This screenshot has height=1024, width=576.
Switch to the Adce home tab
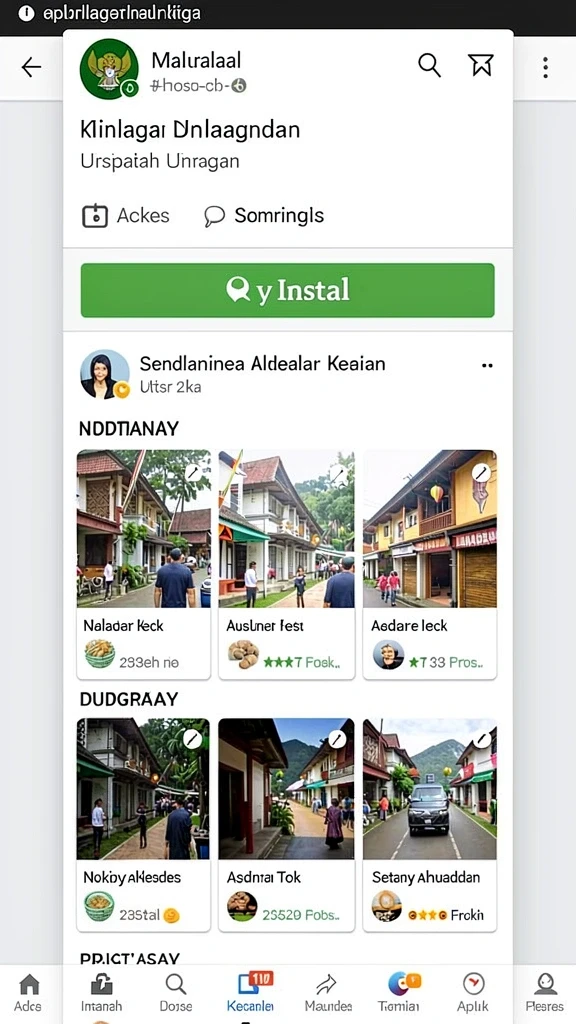tap(28, 993)
